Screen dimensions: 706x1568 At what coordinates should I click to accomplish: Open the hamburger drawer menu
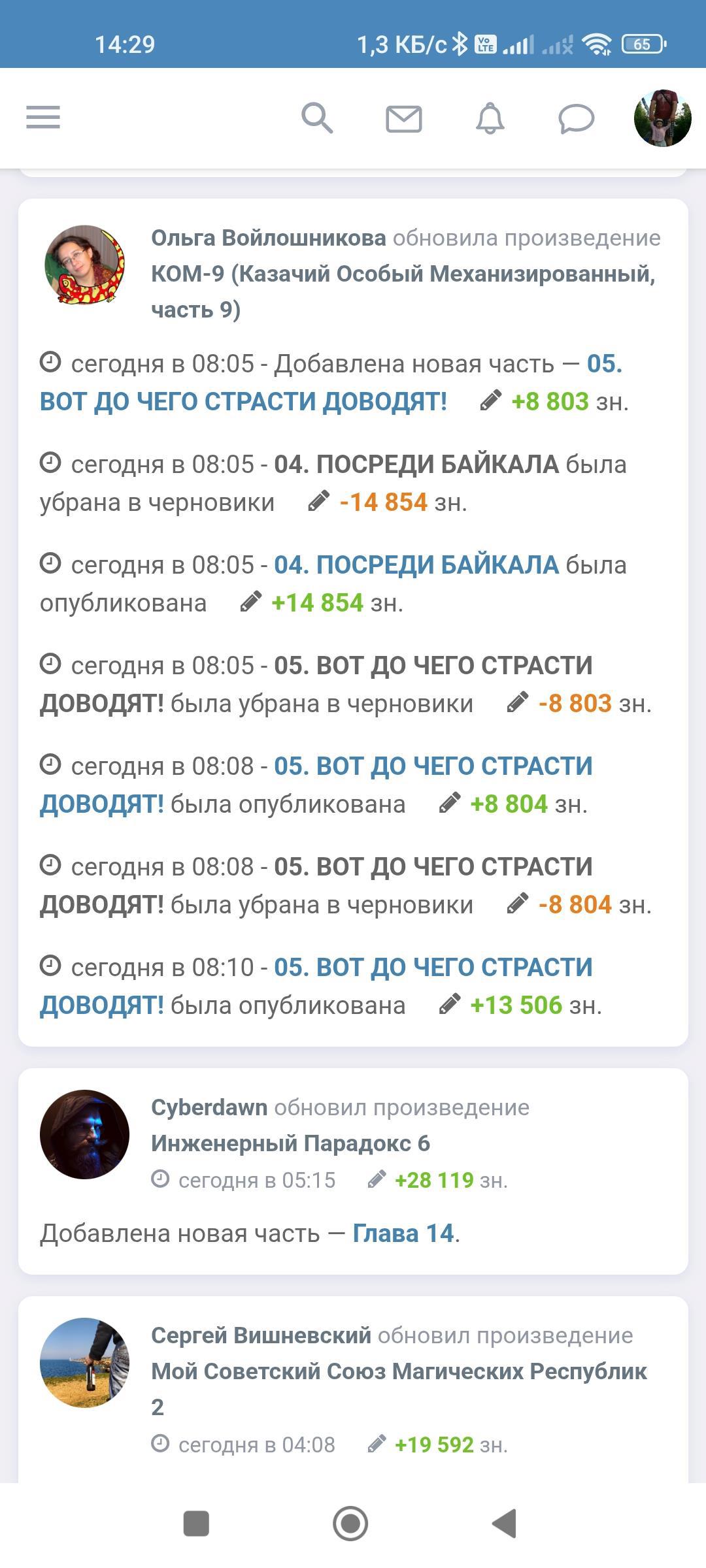click(43, 118)
